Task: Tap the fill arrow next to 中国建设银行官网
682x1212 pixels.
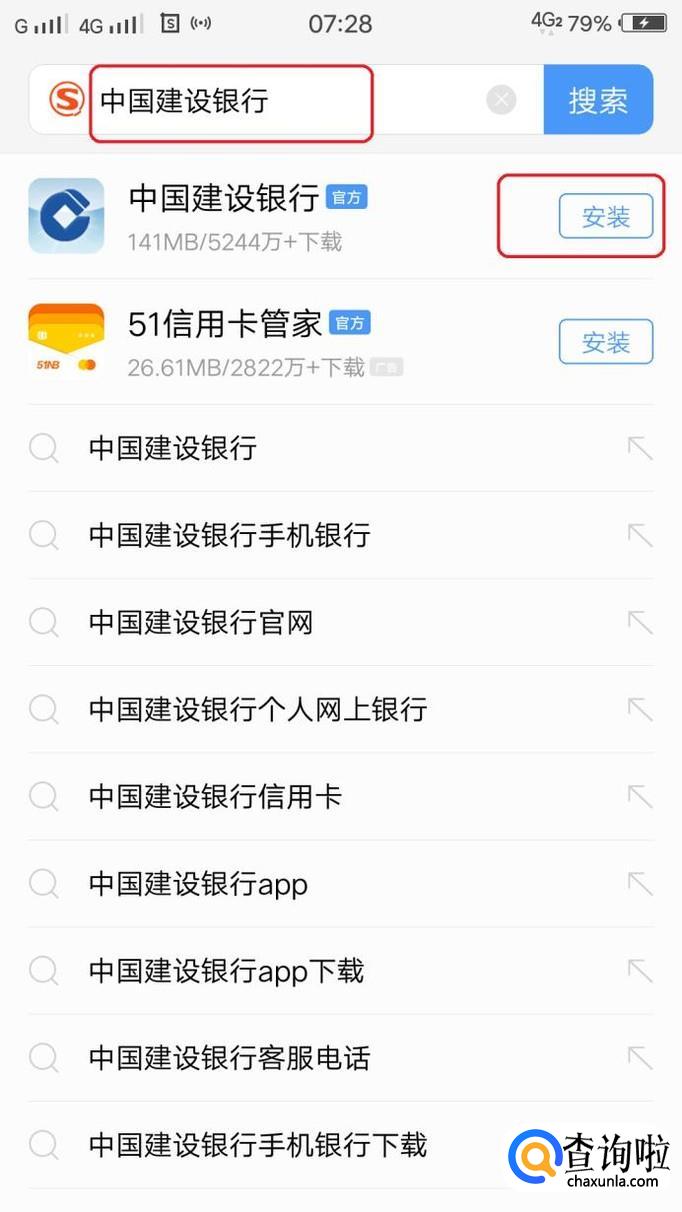Action: (639, 622)
